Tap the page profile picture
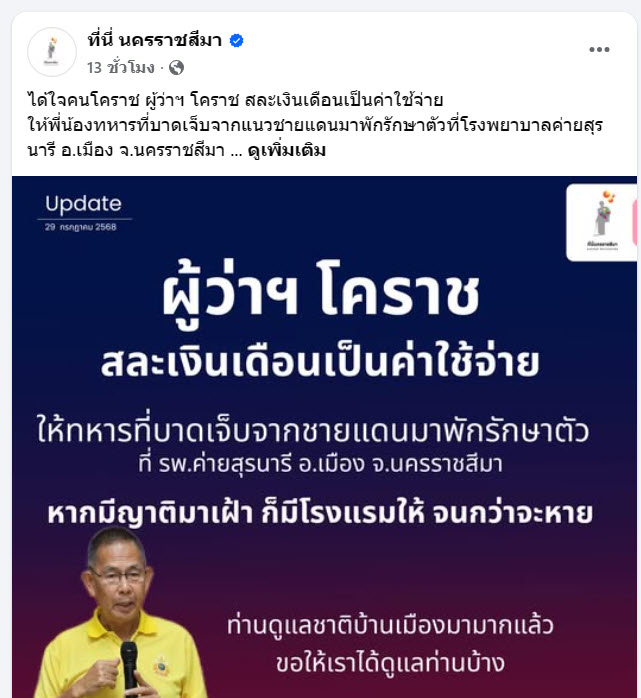This screenshot has width=641, height=698. (52, 52)
